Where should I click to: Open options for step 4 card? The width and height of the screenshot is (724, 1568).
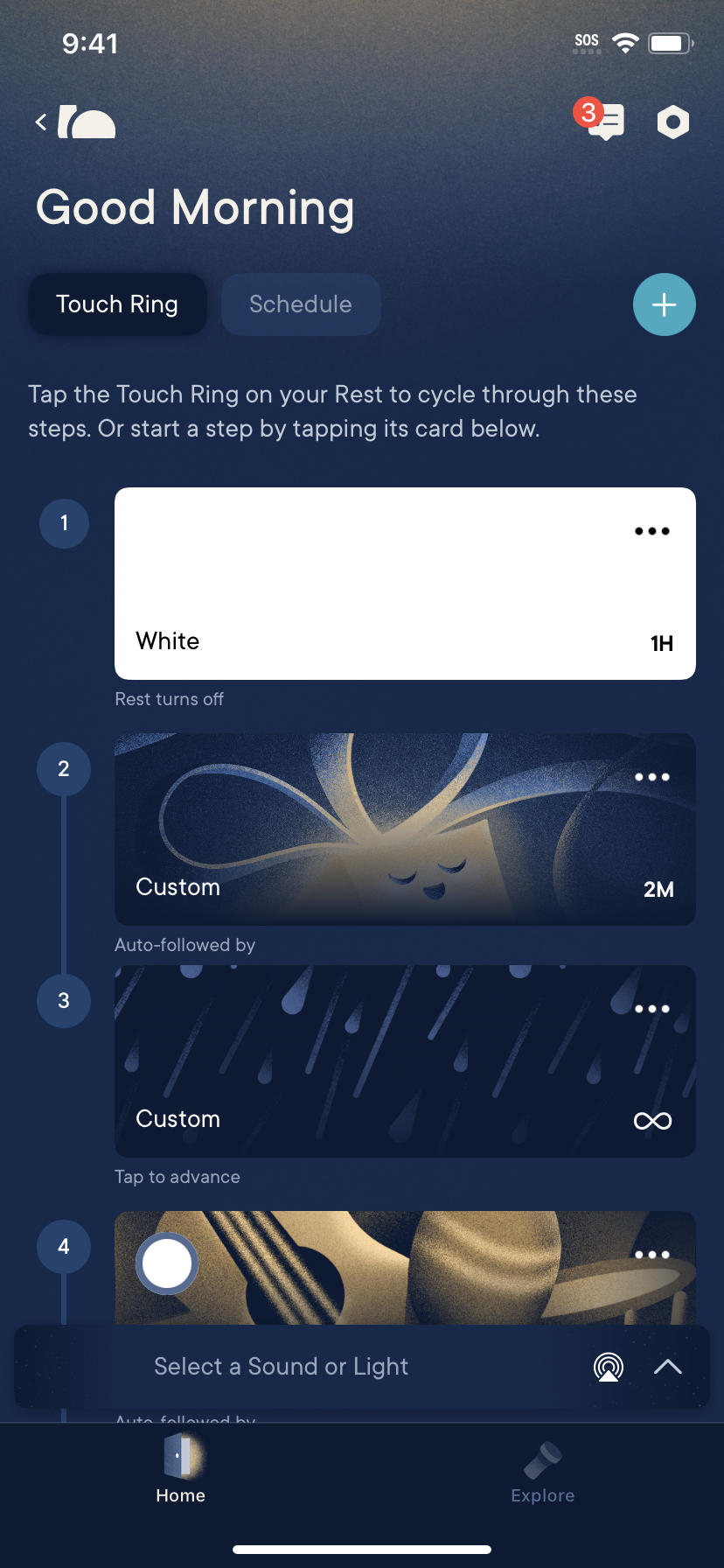pos(651,1255)
